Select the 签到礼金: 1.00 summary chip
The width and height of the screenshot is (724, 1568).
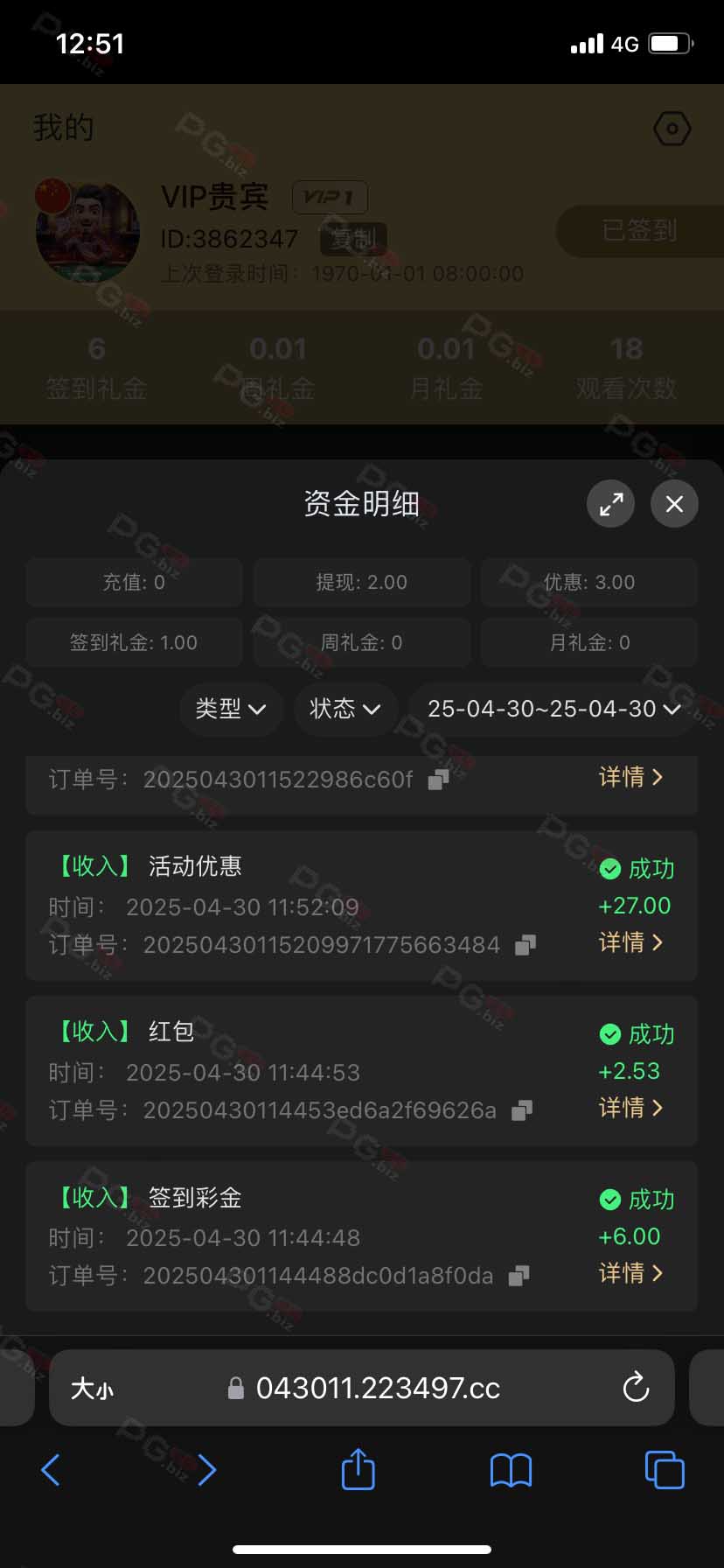point(134,643)
